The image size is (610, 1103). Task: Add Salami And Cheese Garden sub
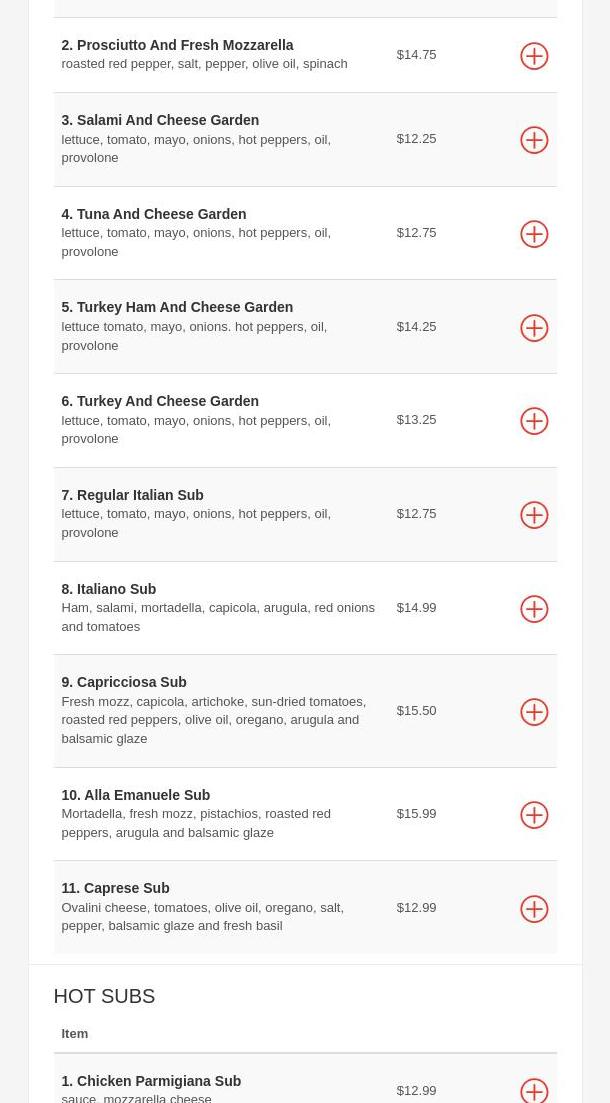pyautogui.click(x=534, y=140)
